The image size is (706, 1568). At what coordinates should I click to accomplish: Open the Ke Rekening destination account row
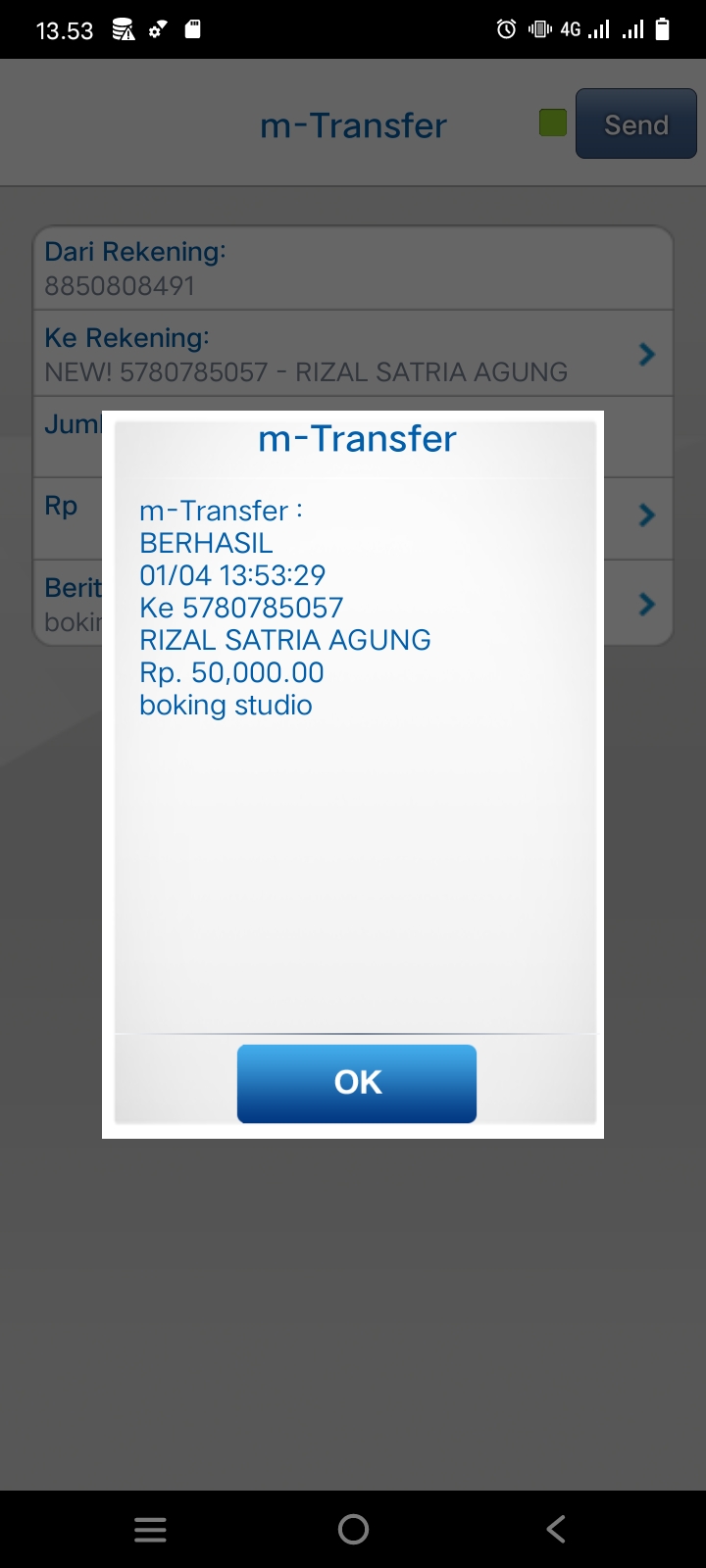[x=353, y=354]
